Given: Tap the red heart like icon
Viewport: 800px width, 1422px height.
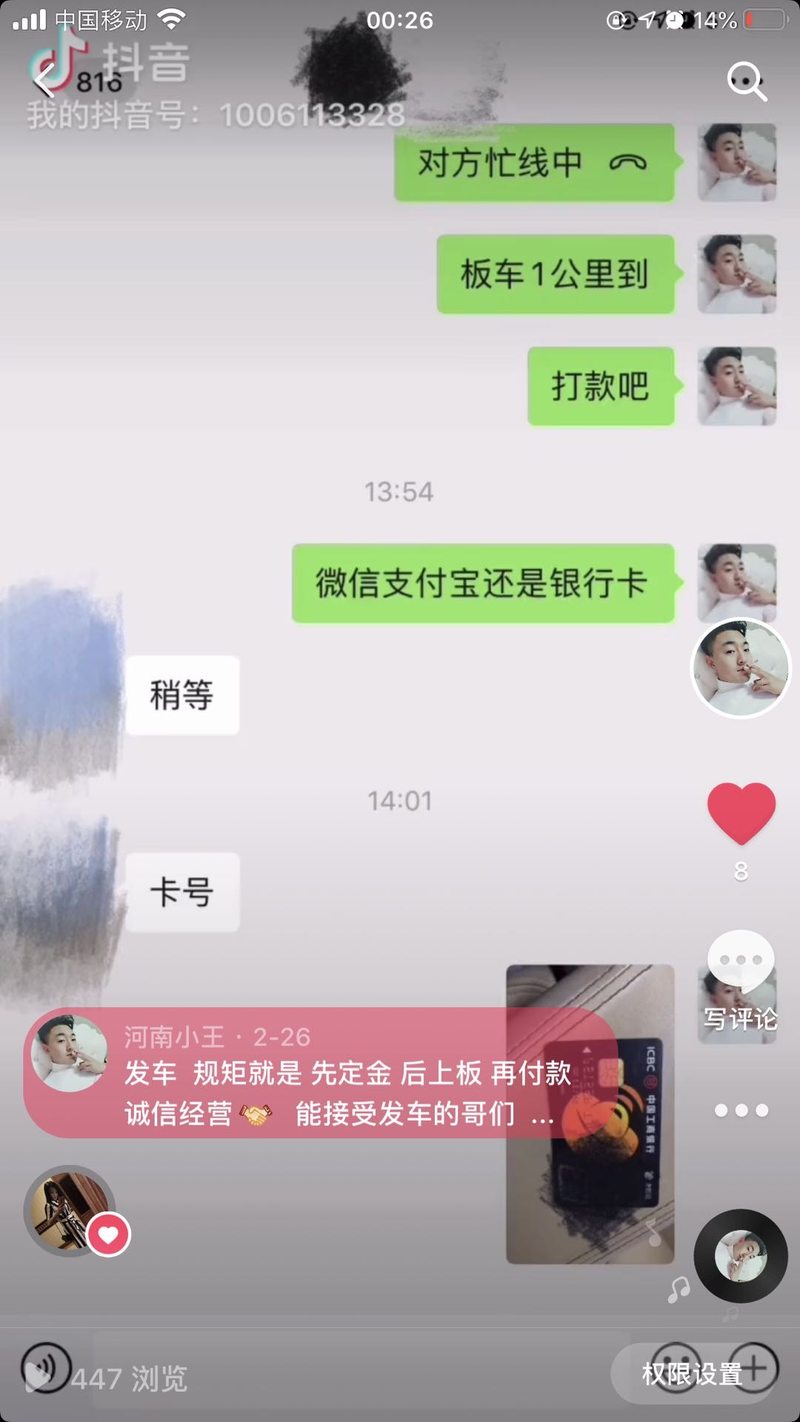Looking at the screenshot, I should point(741,813).
